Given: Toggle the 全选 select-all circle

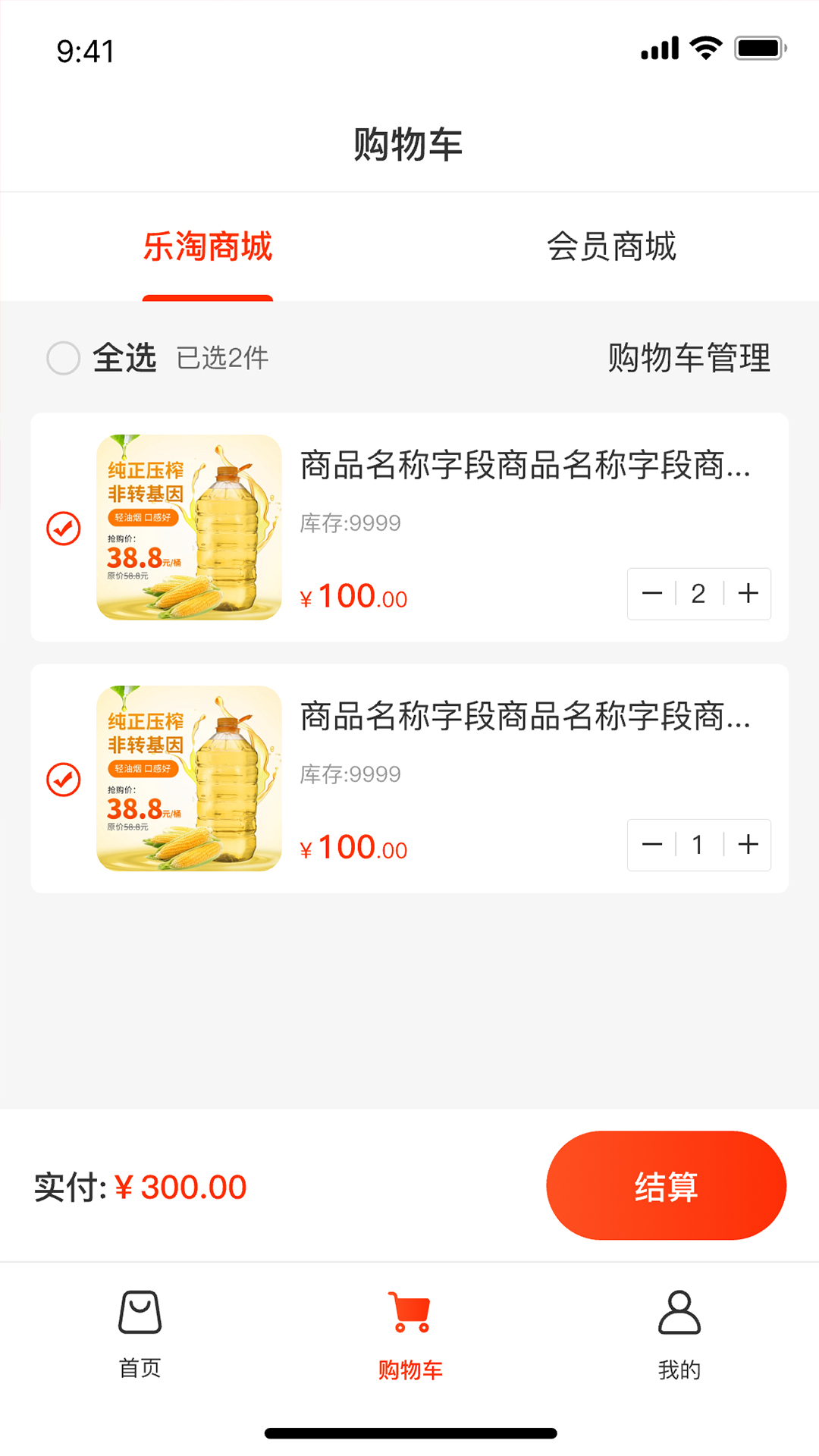Looking at the screenshot, I should tap(64, 358).
